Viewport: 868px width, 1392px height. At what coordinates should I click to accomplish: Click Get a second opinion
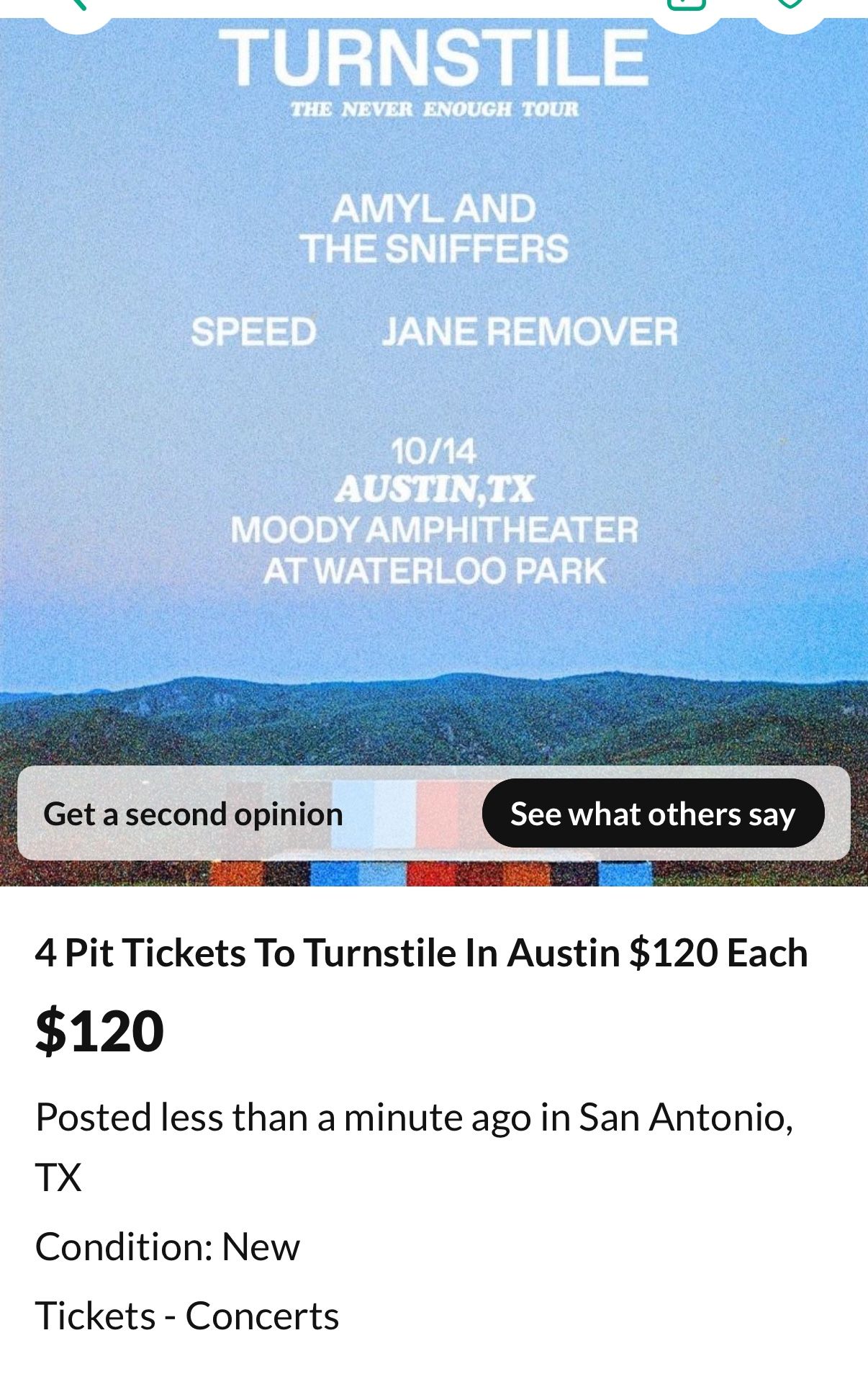pyautogui.click(x=193, y=814)
